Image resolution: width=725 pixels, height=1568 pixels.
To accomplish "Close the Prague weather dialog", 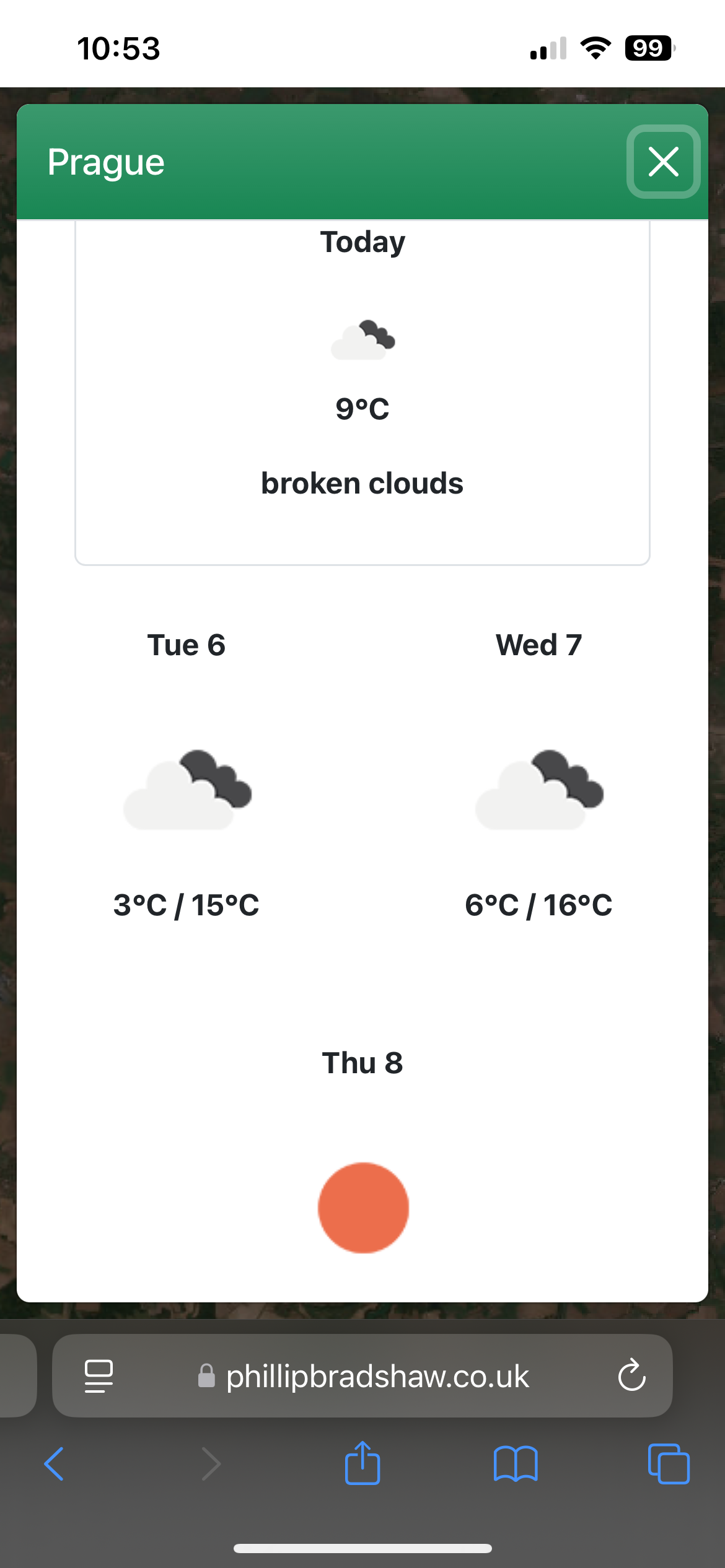I will click(663, 162).
